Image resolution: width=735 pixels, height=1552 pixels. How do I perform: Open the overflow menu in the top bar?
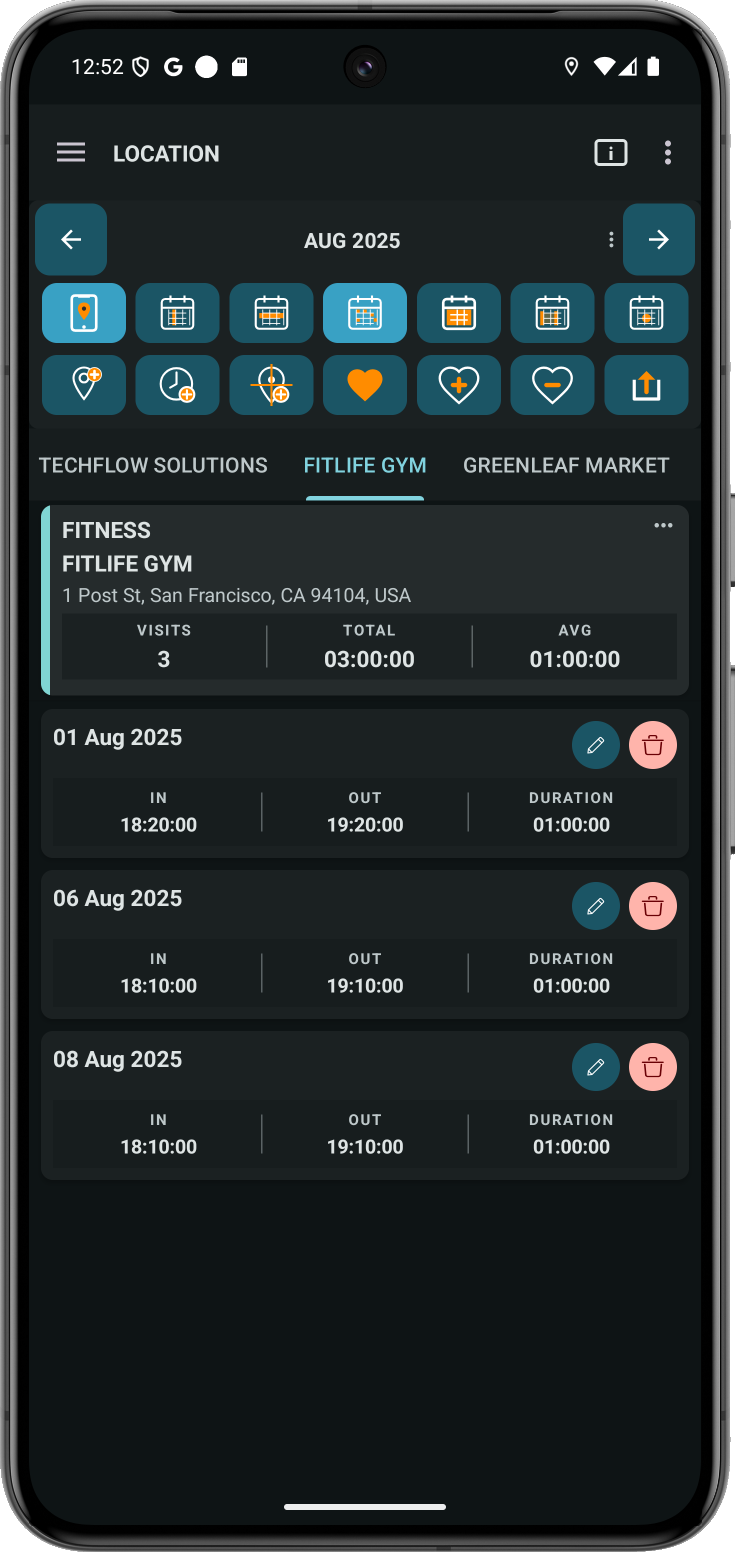(x=668, y=153)
